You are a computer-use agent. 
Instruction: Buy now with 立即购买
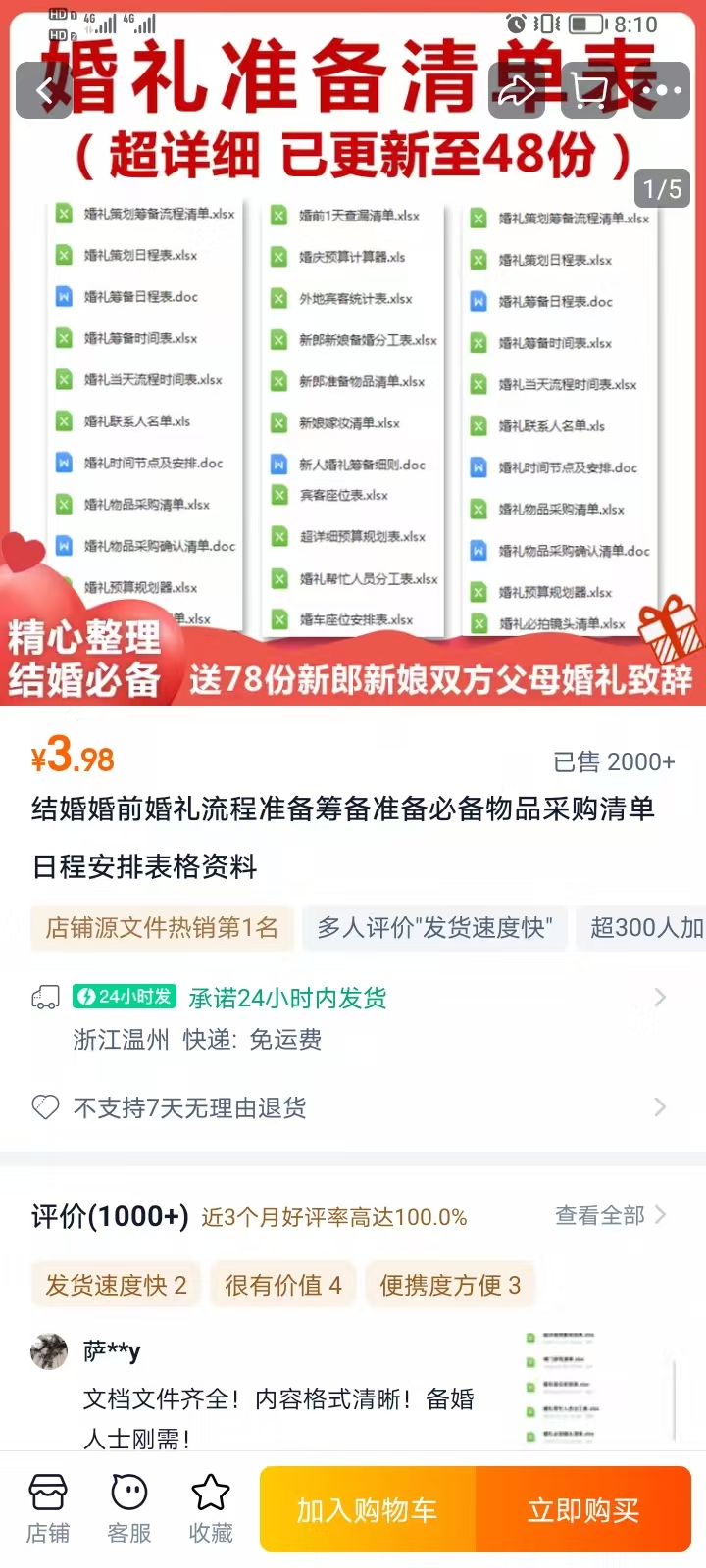pyautogui.click(x=583, y=1510)
